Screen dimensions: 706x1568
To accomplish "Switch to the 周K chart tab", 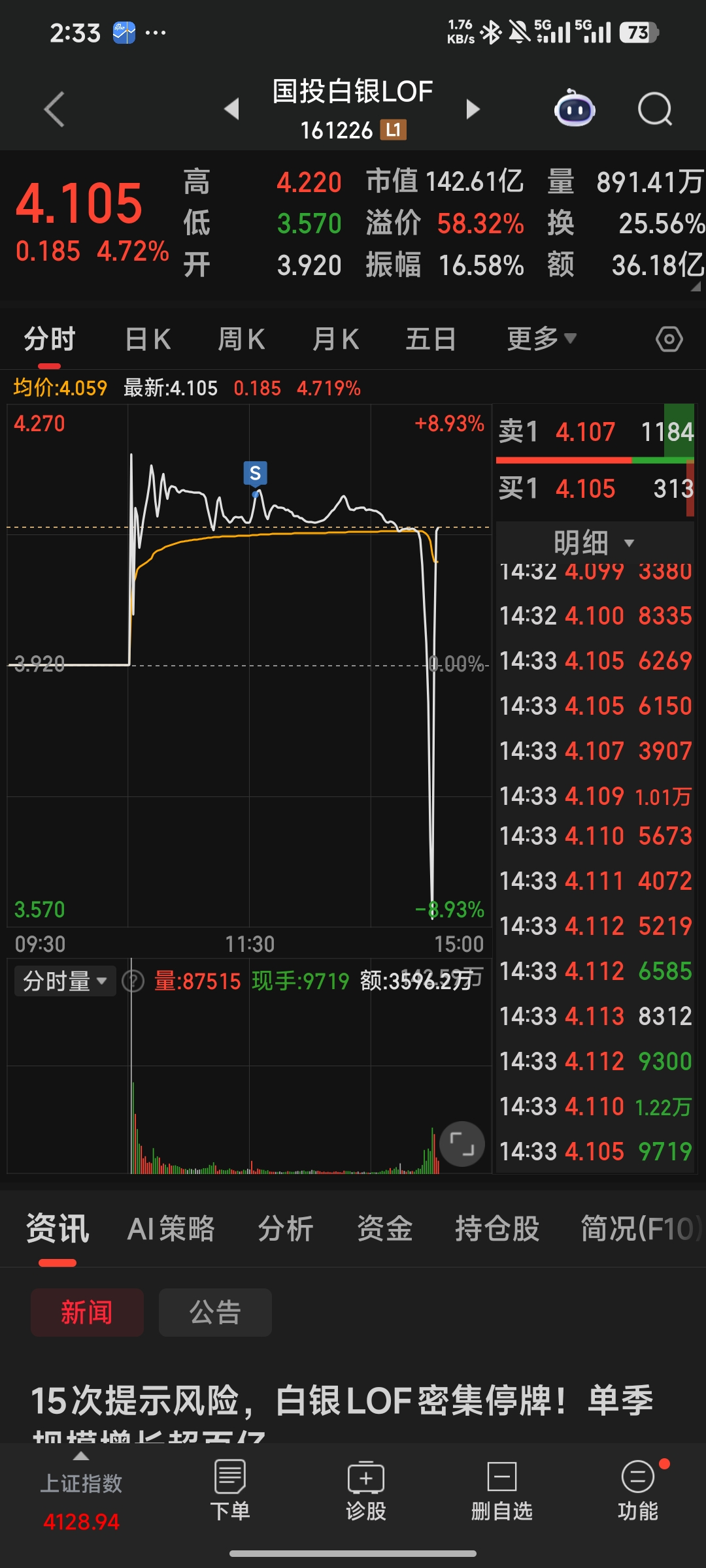I will coord(241,339).
